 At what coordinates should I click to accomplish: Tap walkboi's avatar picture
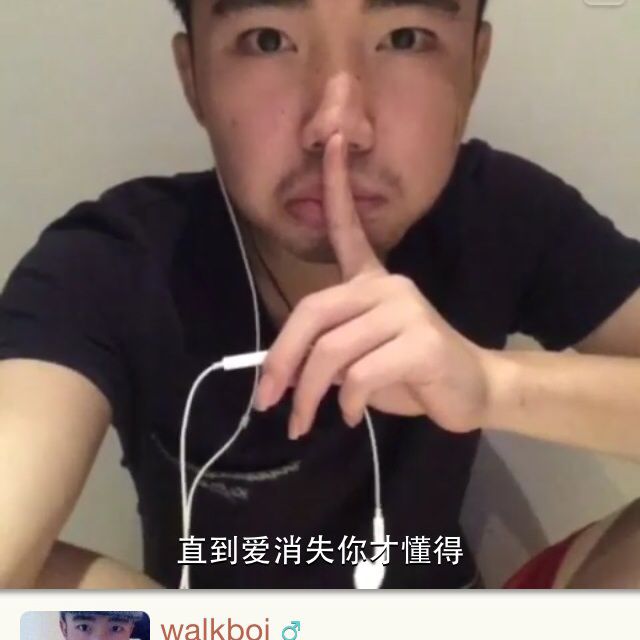[x=85, y=627]
